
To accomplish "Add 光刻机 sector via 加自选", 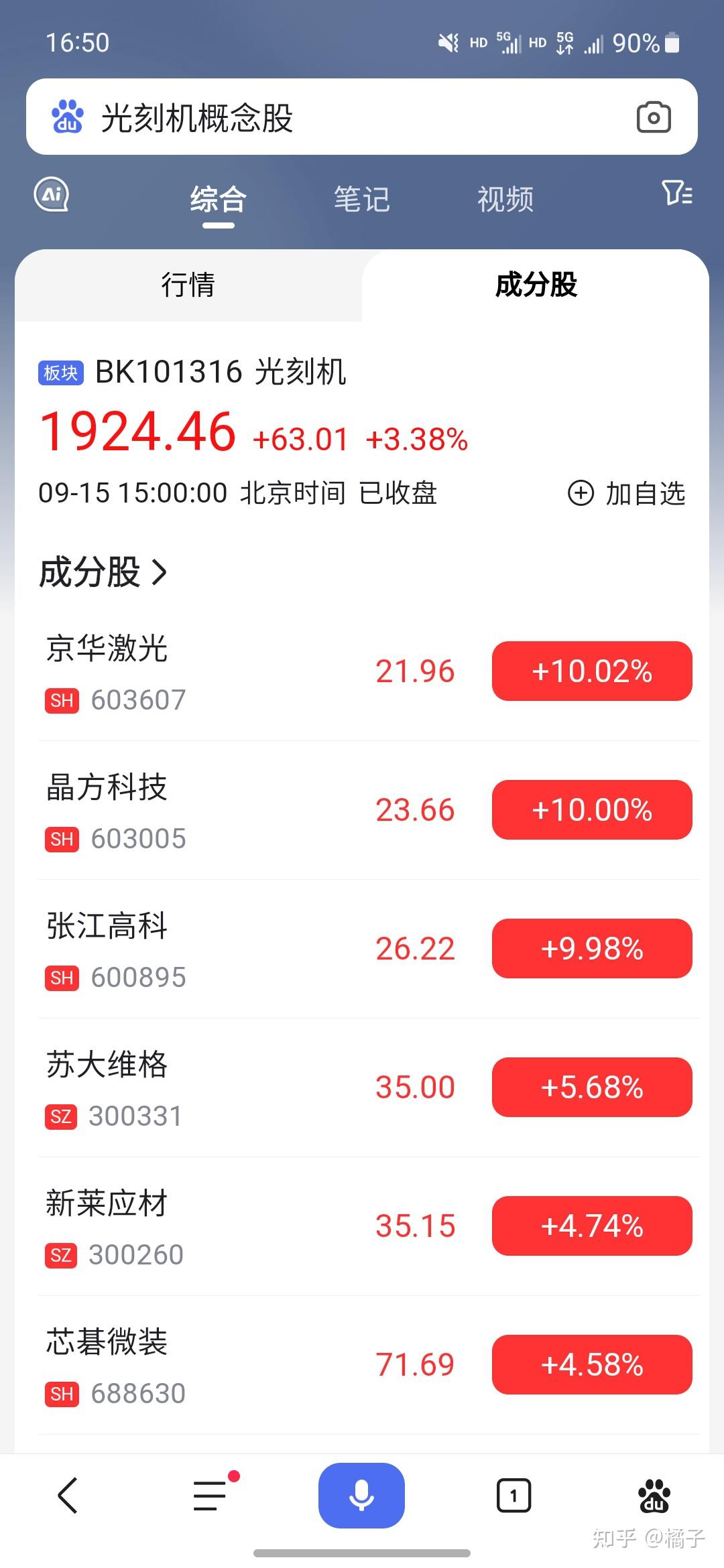I will point(627,493).
